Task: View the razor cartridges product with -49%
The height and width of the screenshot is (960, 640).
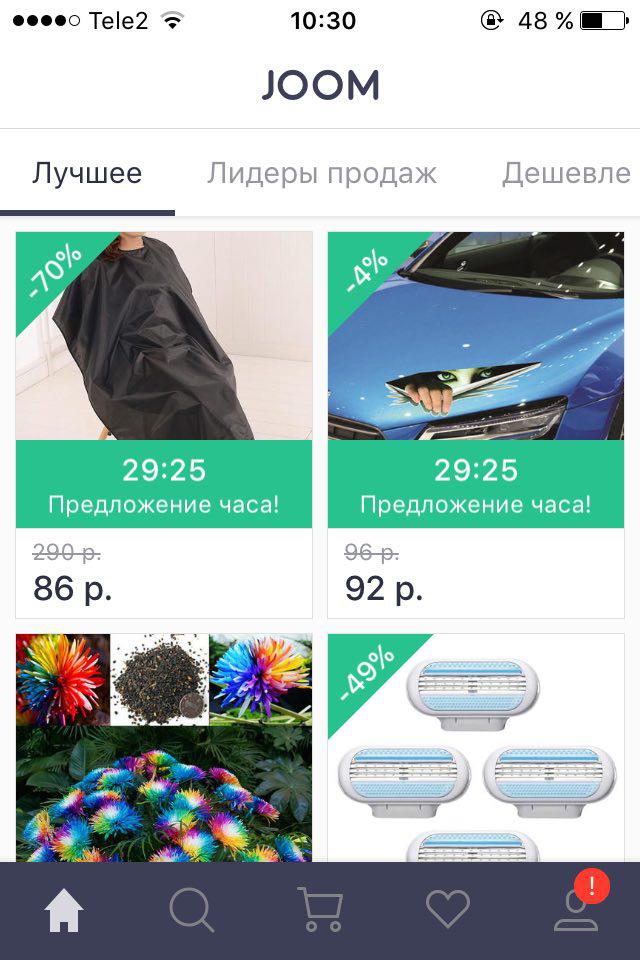Action: click(x=476, y=746)
